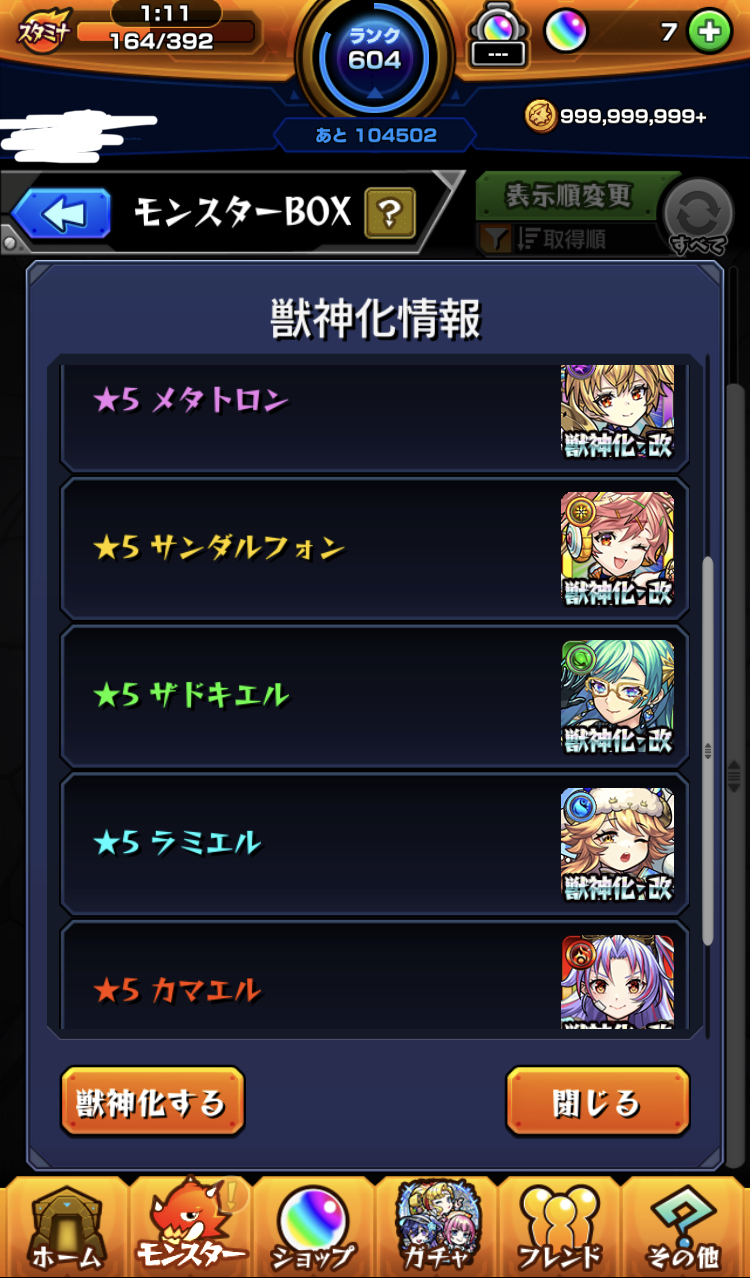The image size is (750, 1278).
Task: Go back with the blue arrow
Action: [62, 213]
